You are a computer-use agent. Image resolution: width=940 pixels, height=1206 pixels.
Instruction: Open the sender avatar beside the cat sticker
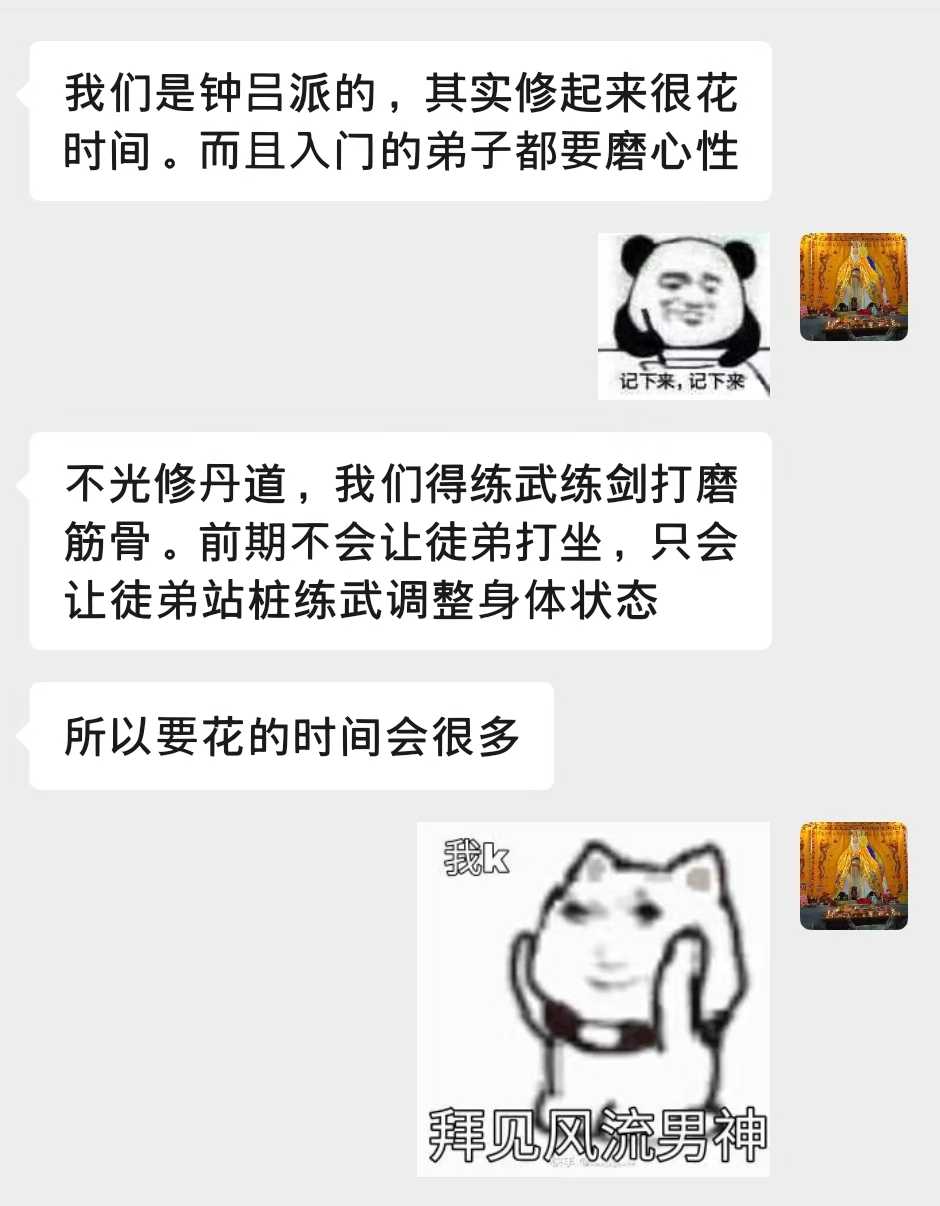853,876
